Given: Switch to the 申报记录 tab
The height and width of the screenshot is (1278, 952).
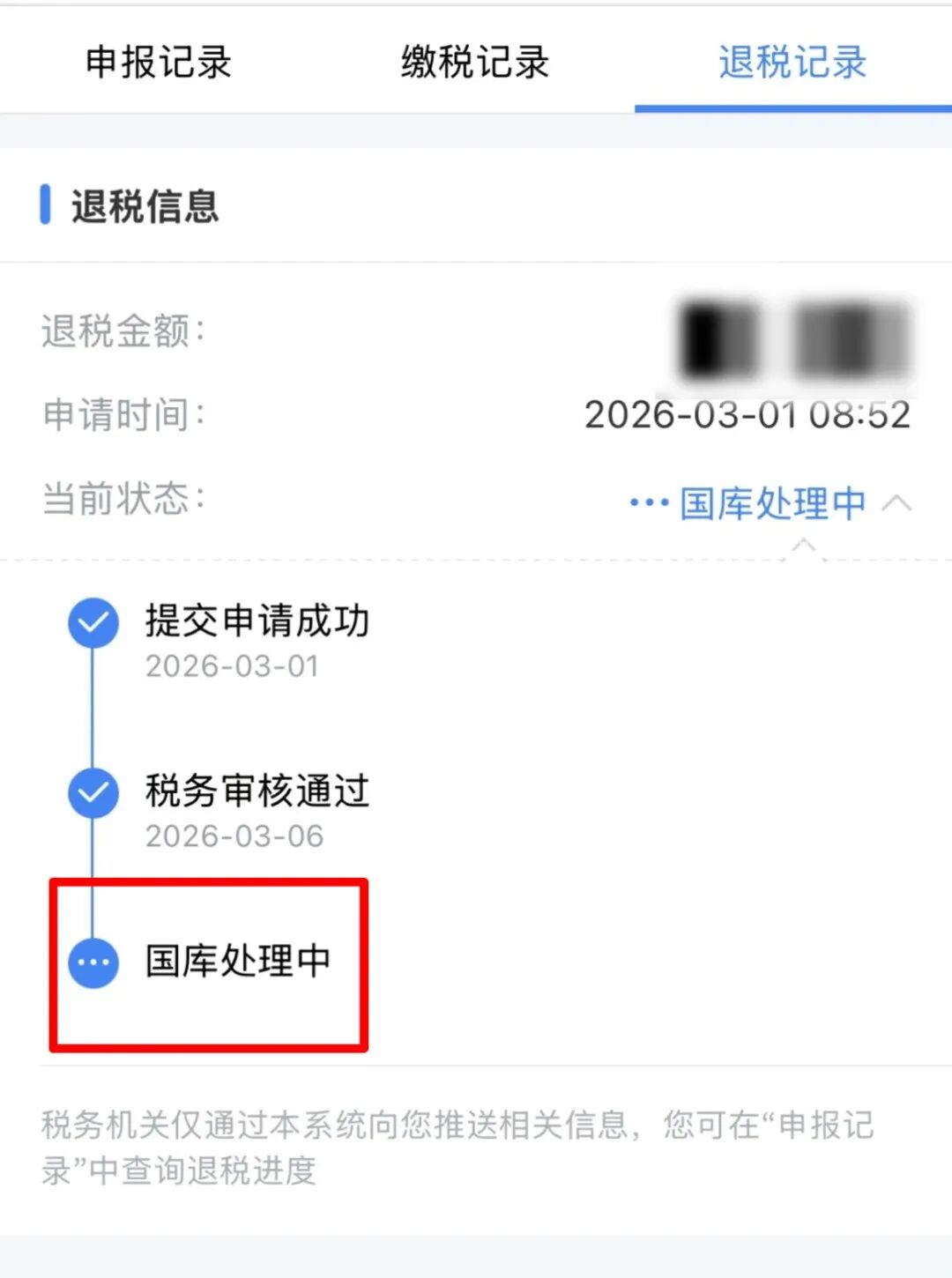Looking at the screenshot, I should tap(159, 63).
